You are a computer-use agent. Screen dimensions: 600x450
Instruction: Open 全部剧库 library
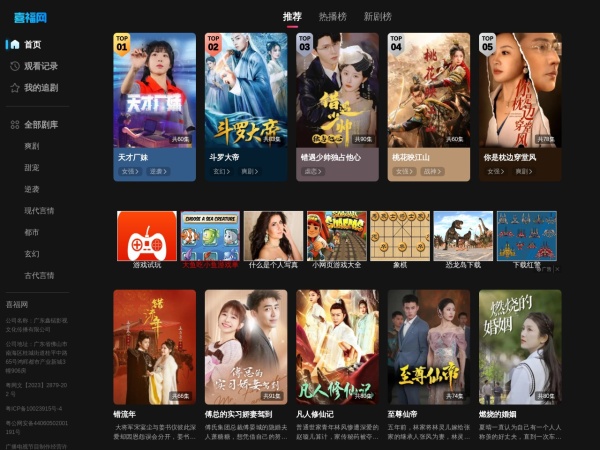point(40,125)
